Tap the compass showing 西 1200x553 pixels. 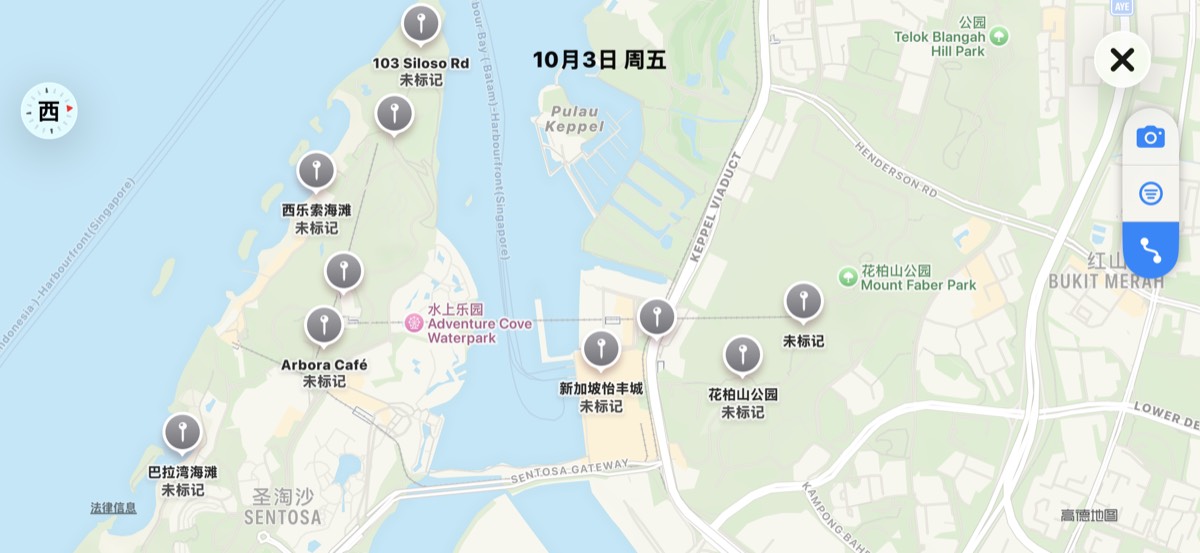click(x=49, y=111)
